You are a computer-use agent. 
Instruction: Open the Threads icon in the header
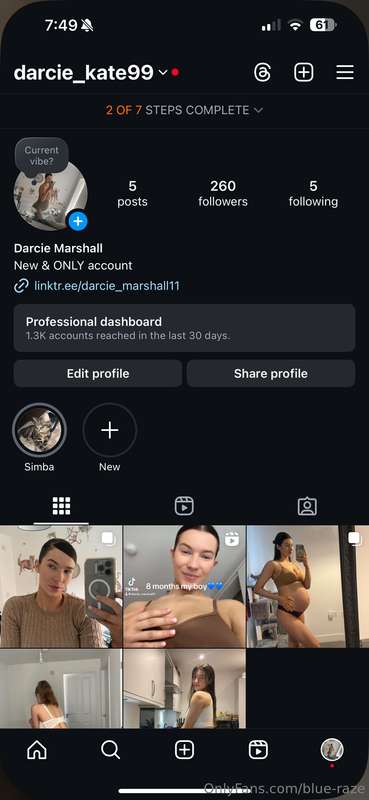coord(262,72)
